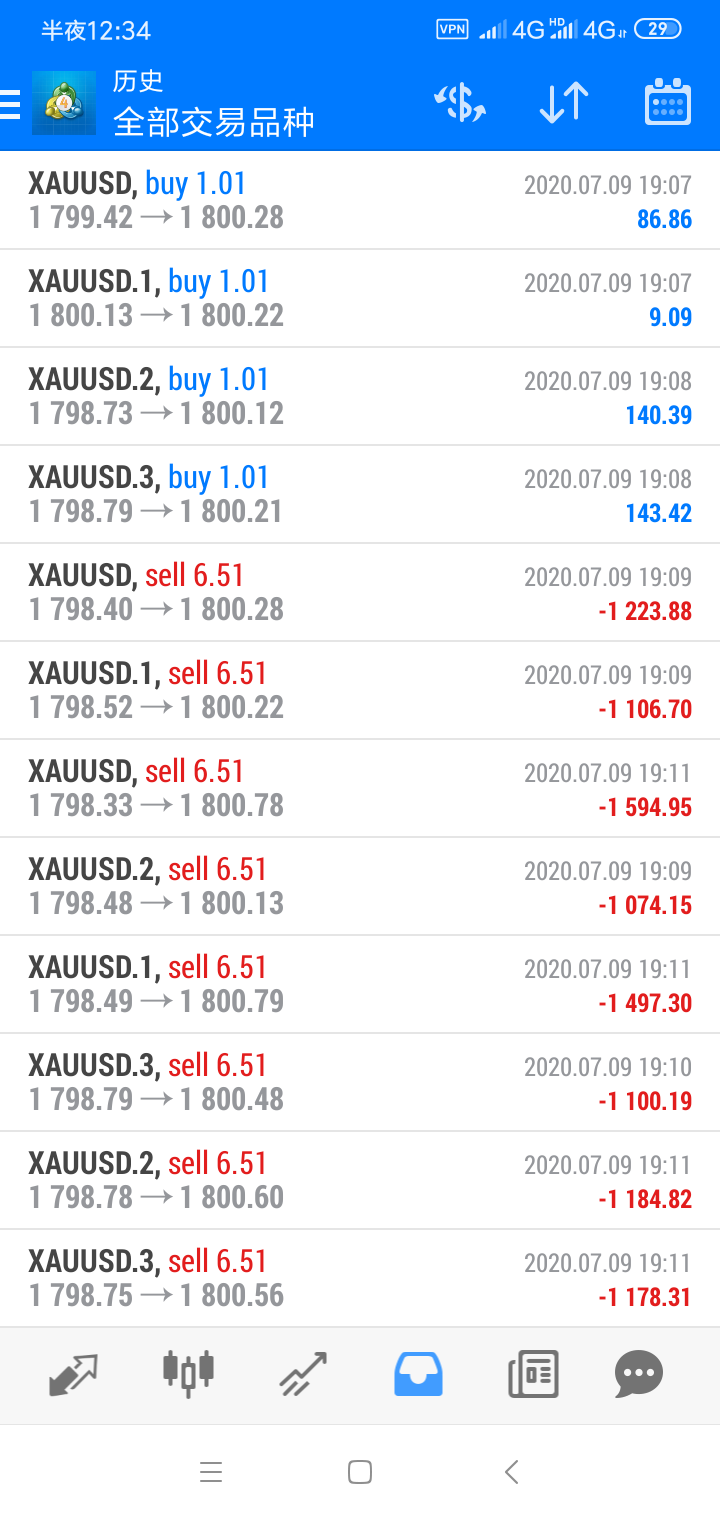Switch to the News tab
The height and width of the screenshot is (1520, 720).
(x=533, y=1373)
